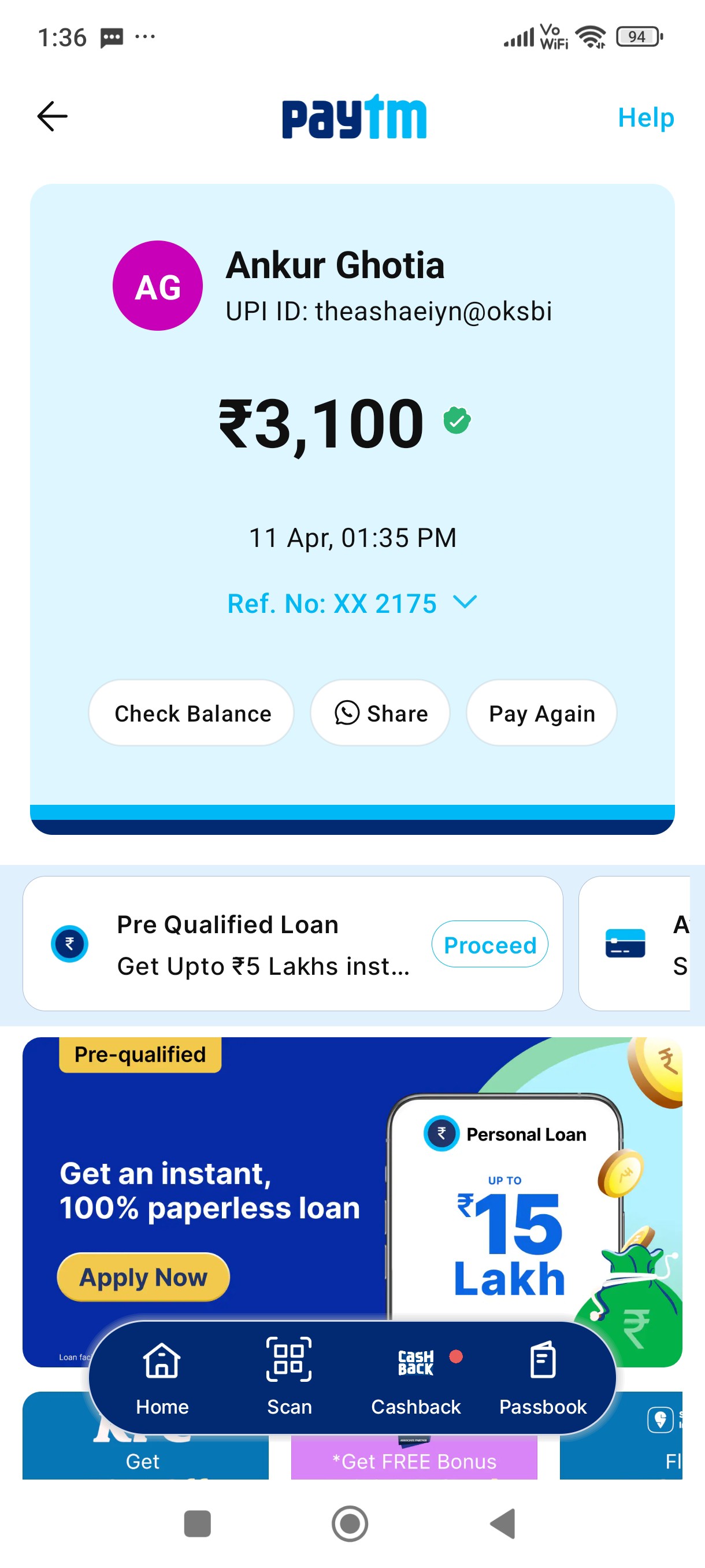705x1568 pixels.
Task: Tap Pay Again
Action: [541, 713]
